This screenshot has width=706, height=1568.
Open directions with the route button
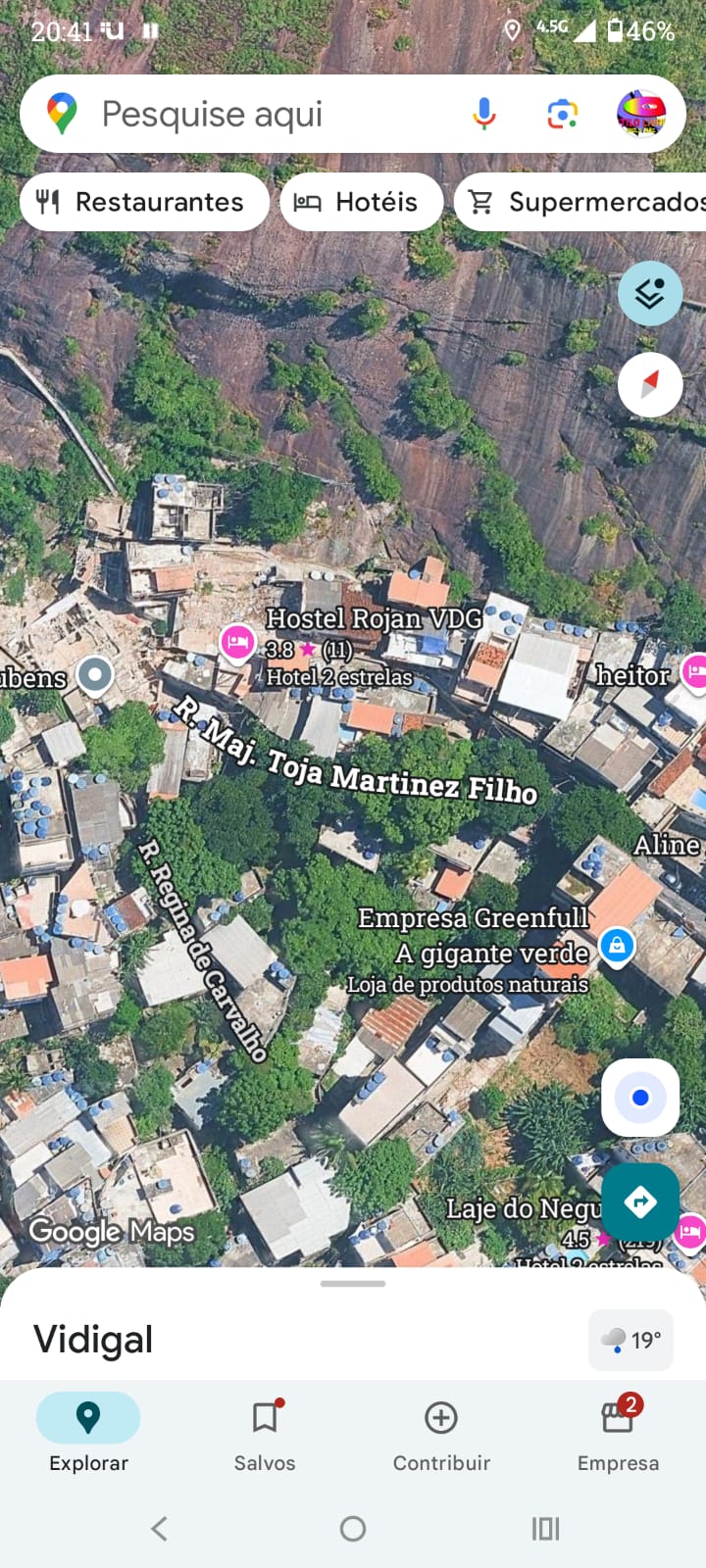pos(640,1201)
